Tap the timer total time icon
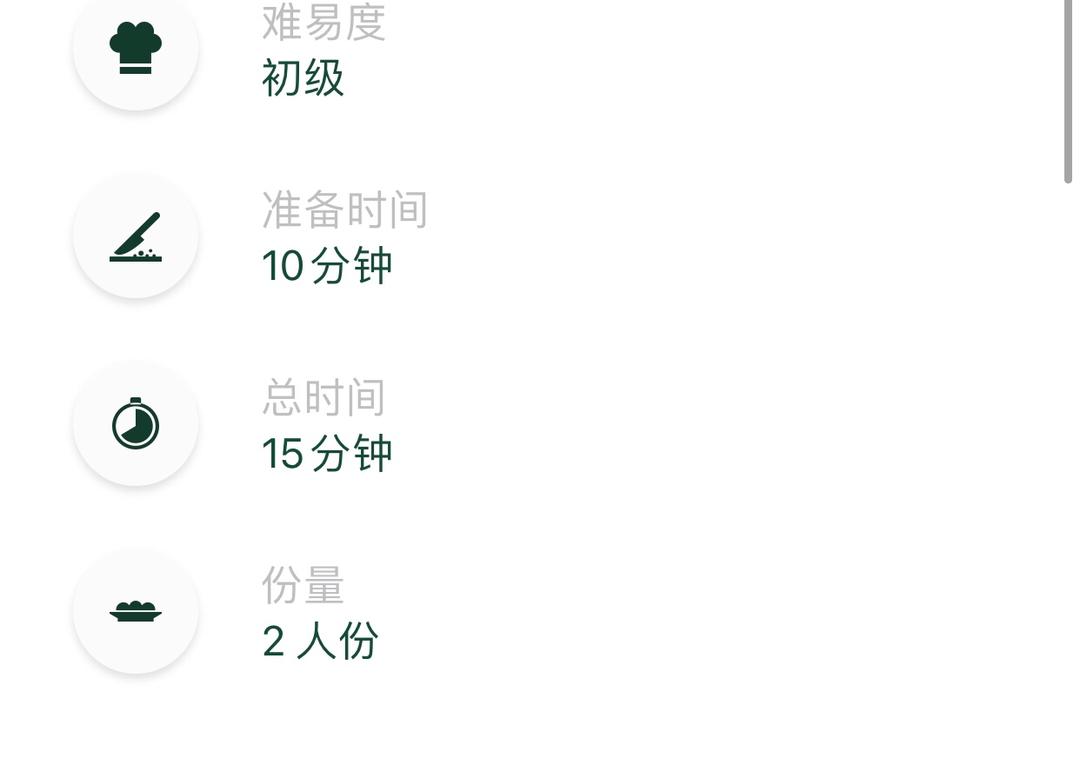 click(x=136, y=424)
